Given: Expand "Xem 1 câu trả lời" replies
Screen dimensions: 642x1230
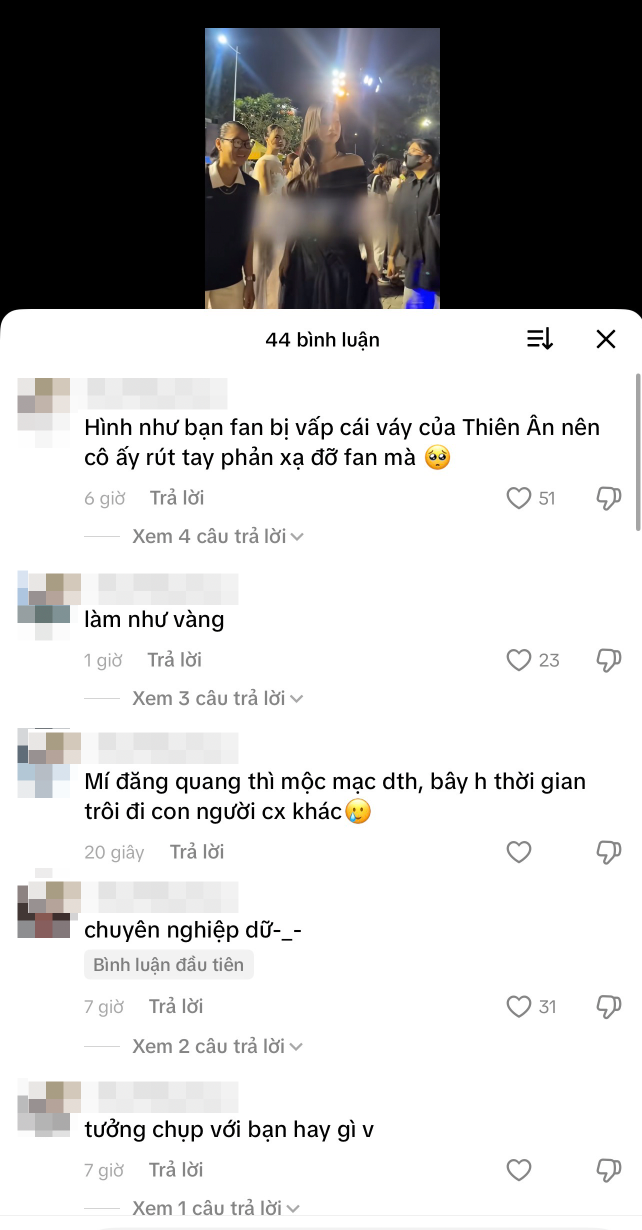Looking at the screenshot, I should (x=217, y=1209).
